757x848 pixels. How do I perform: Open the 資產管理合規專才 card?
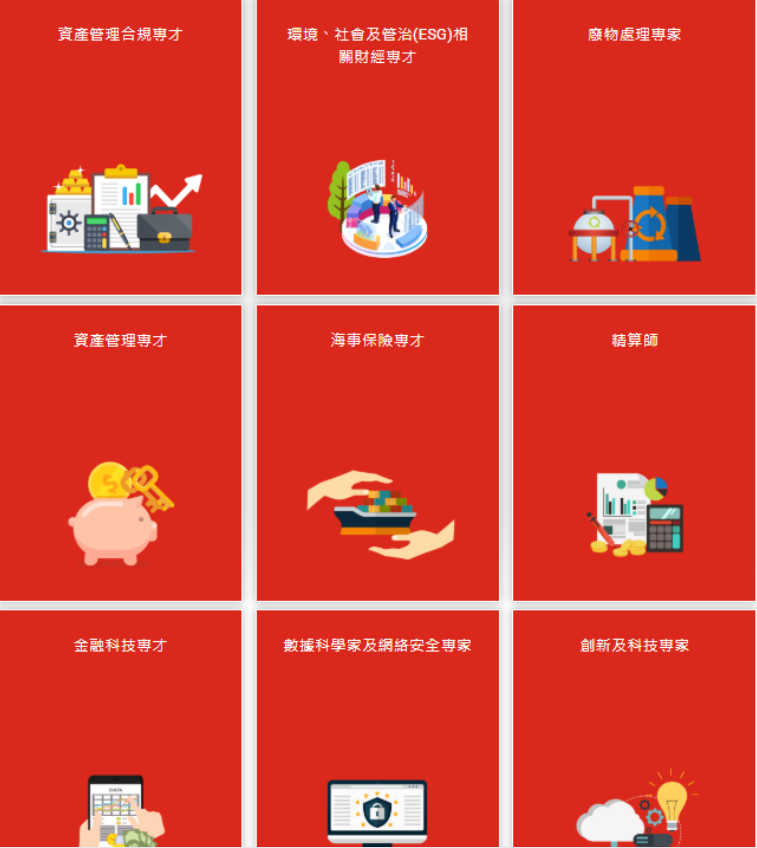pos(120,146)
